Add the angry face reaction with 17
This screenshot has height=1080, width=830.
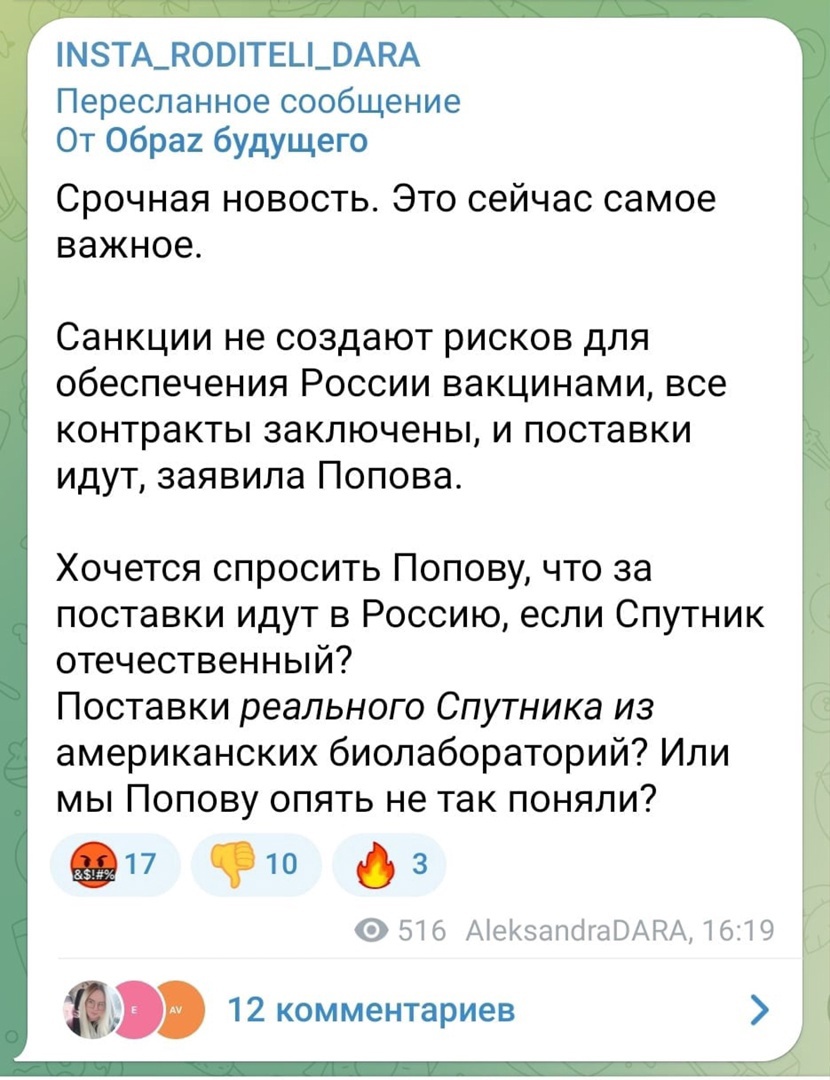point(119,866)
